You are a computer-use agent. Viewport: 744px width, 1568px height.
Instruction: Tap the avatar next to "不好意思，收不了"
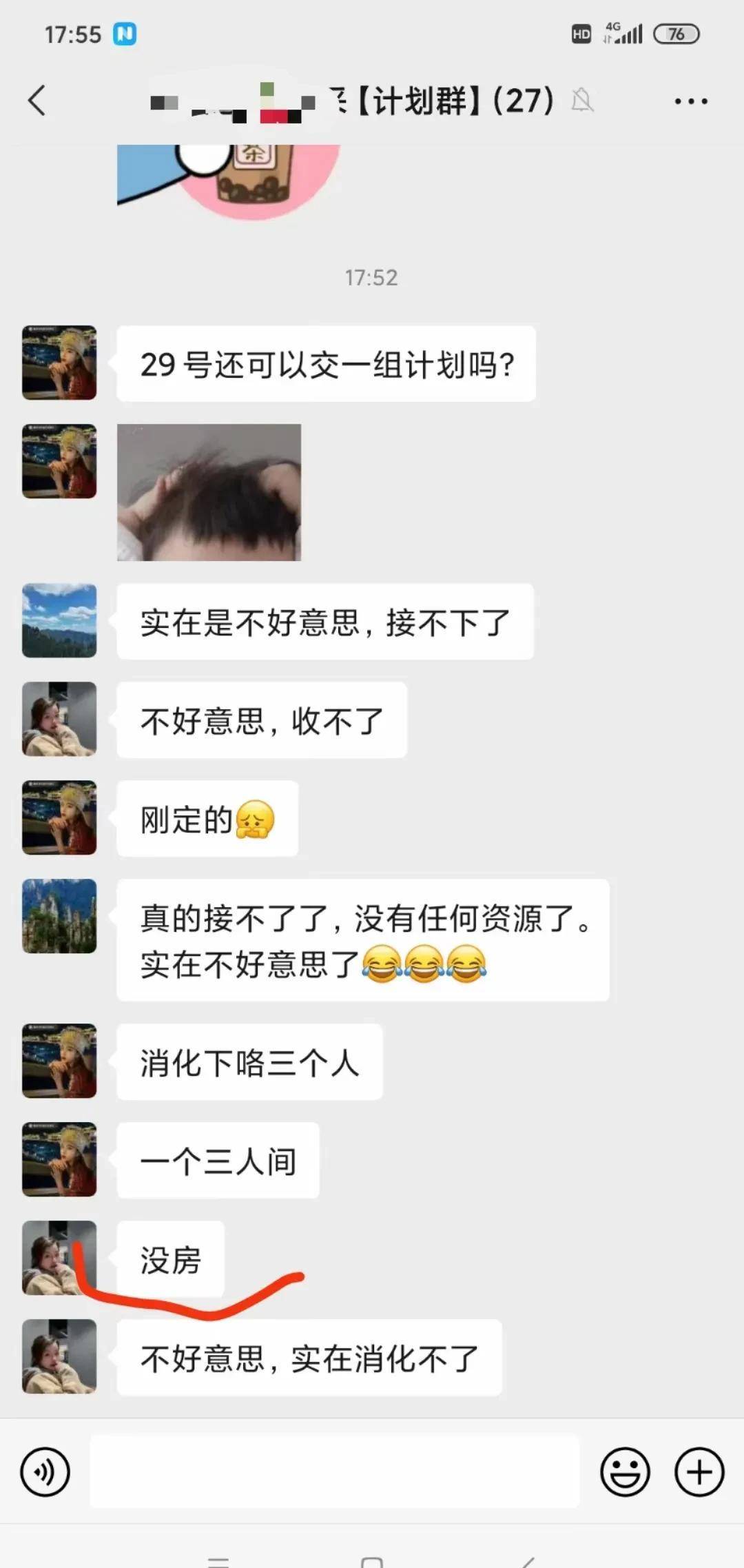59,719
